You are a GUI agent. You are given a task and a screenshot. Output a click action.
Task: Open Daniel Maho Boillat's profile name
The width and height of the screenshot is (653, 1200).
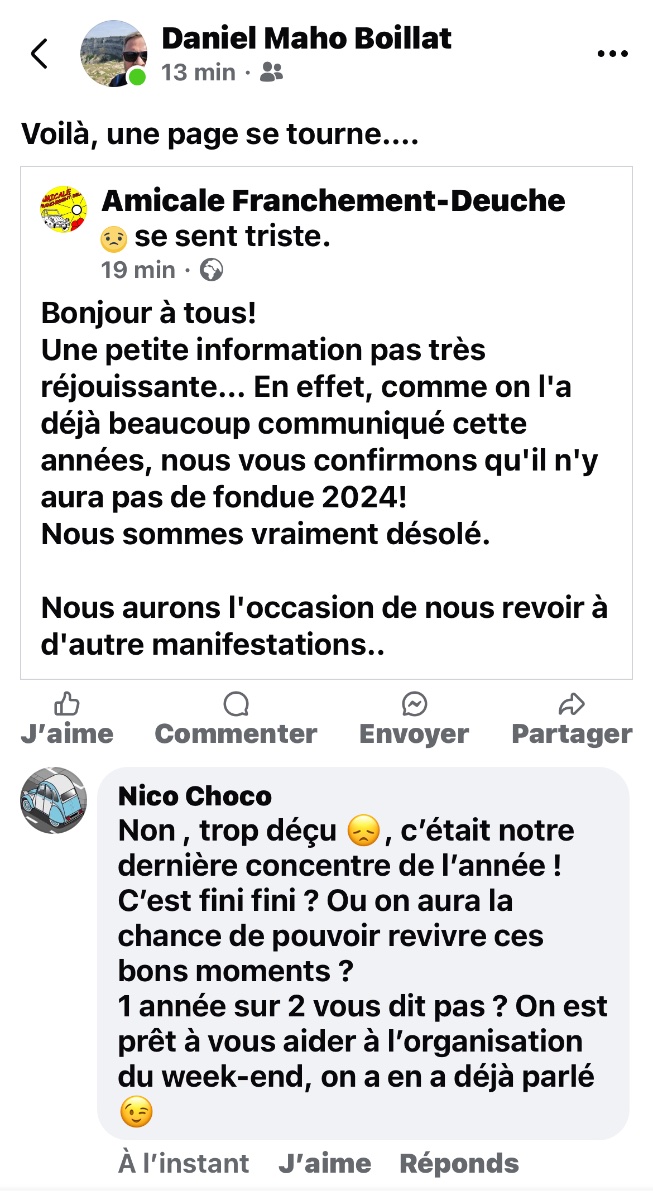click(306, 38)
